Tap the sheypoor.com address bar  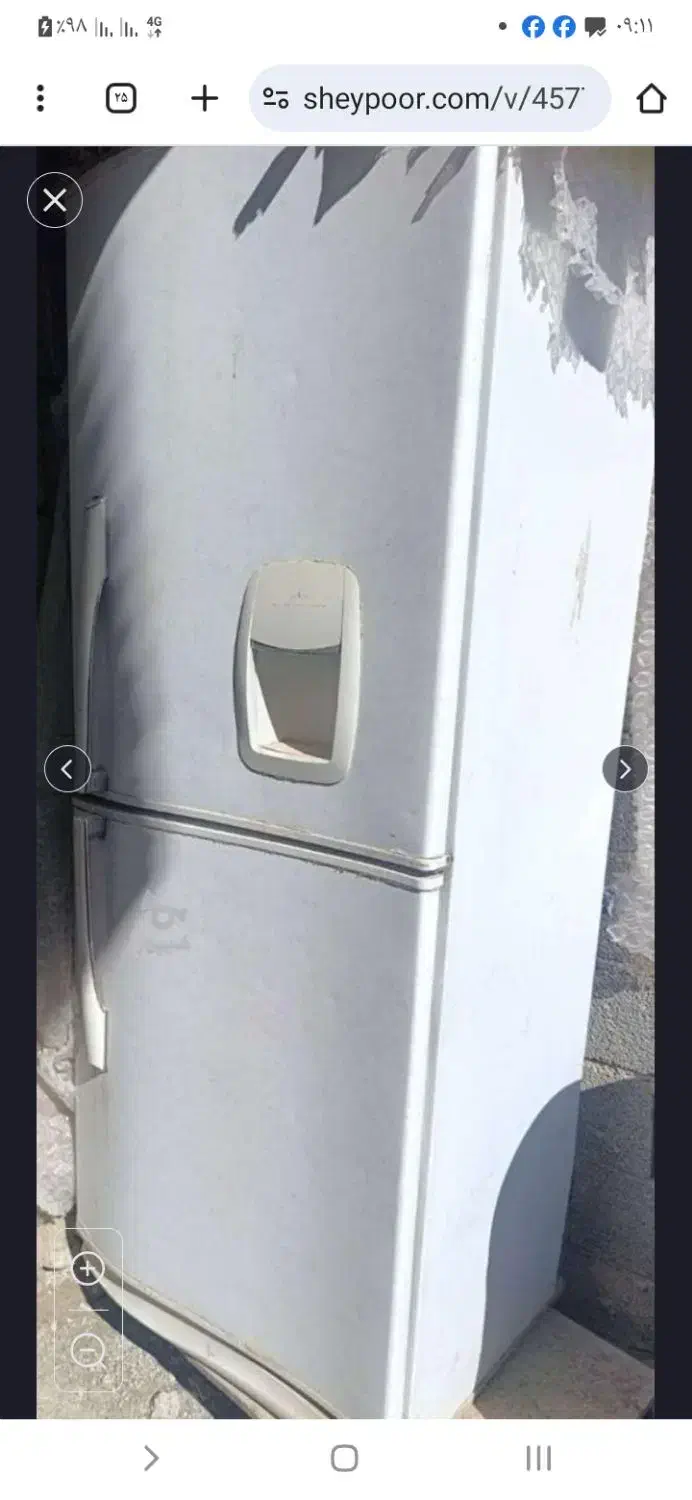click(x=440, y=99)
